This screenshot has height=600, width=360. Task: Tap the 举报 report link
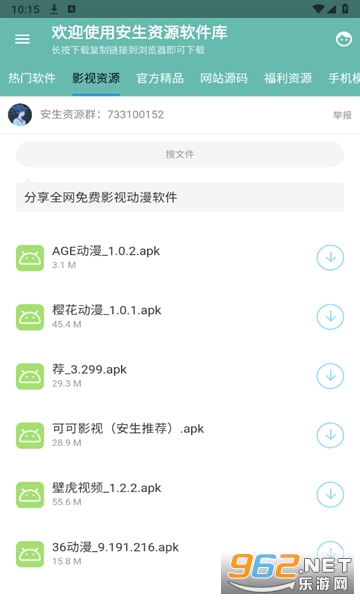342,115
